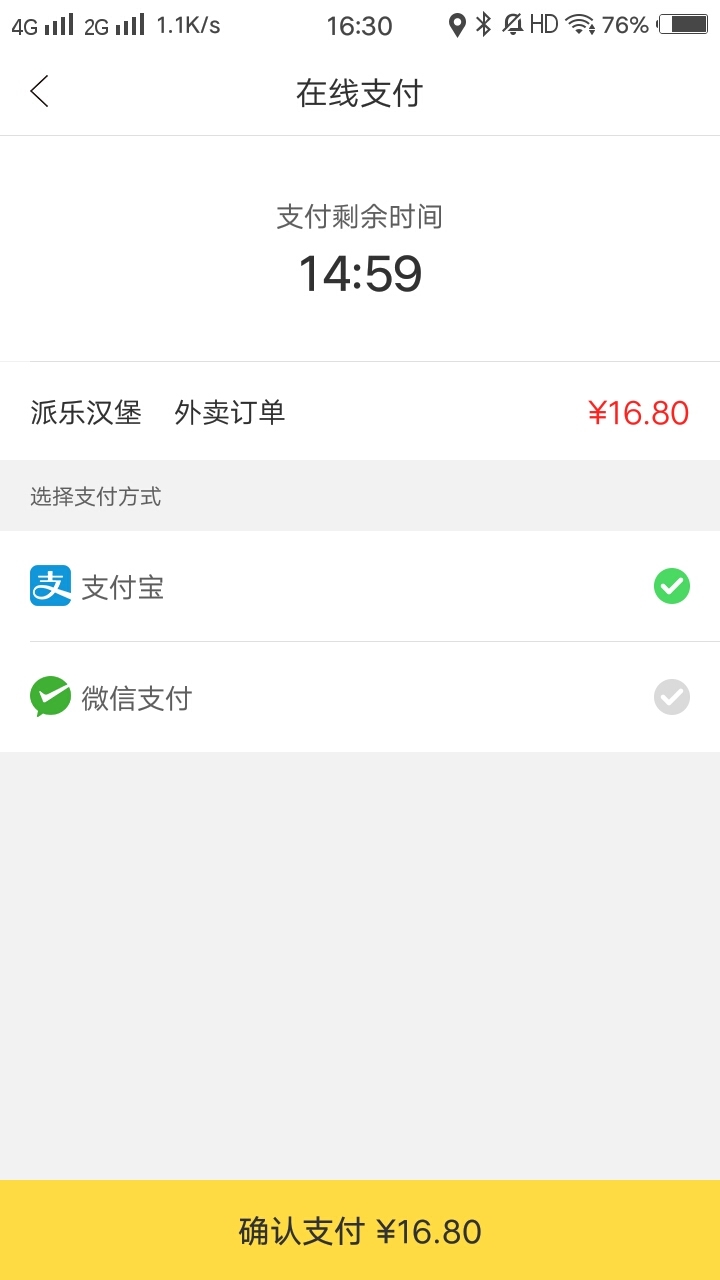720x1280 pixels.
Task: Open the 在线支付 title bar
Action: click(x=360, y=91)
